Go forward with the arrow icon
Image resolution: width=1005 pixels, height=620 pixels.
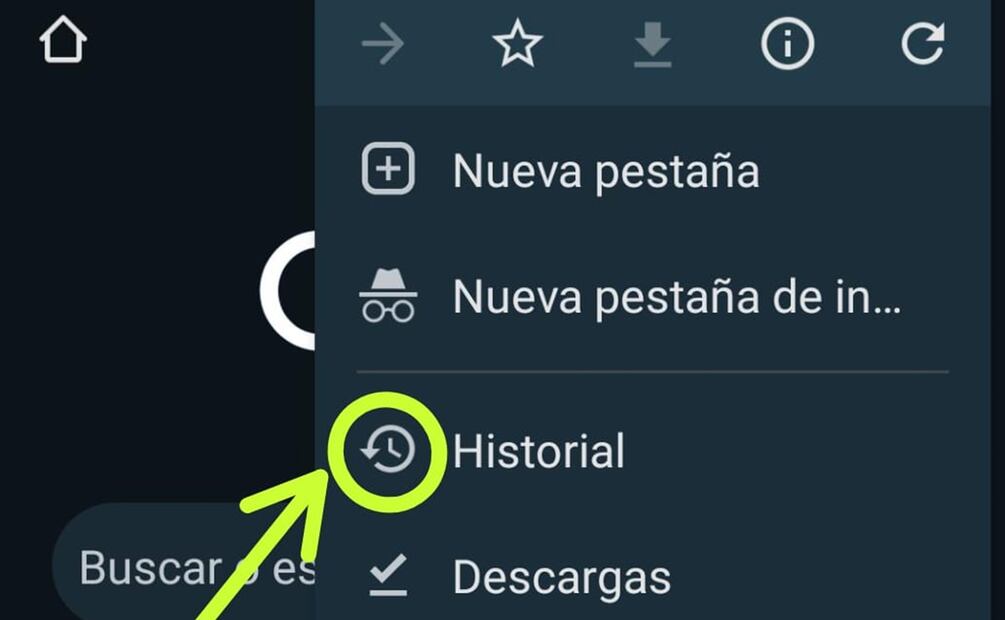[382, 44]
